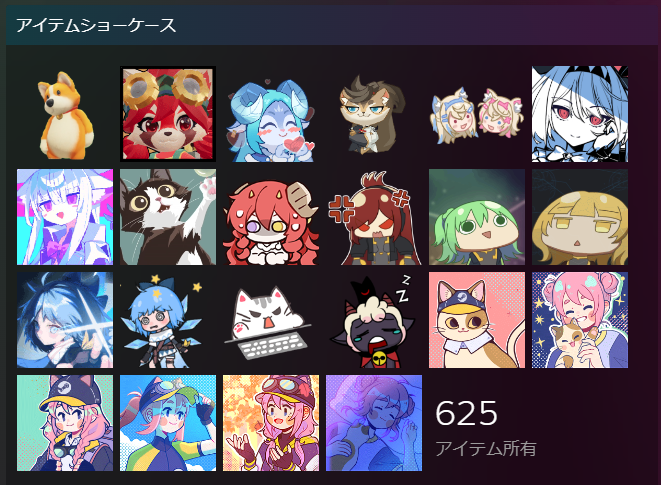
Task: Select the red panda with golden goggles
Action: [168, 114]
